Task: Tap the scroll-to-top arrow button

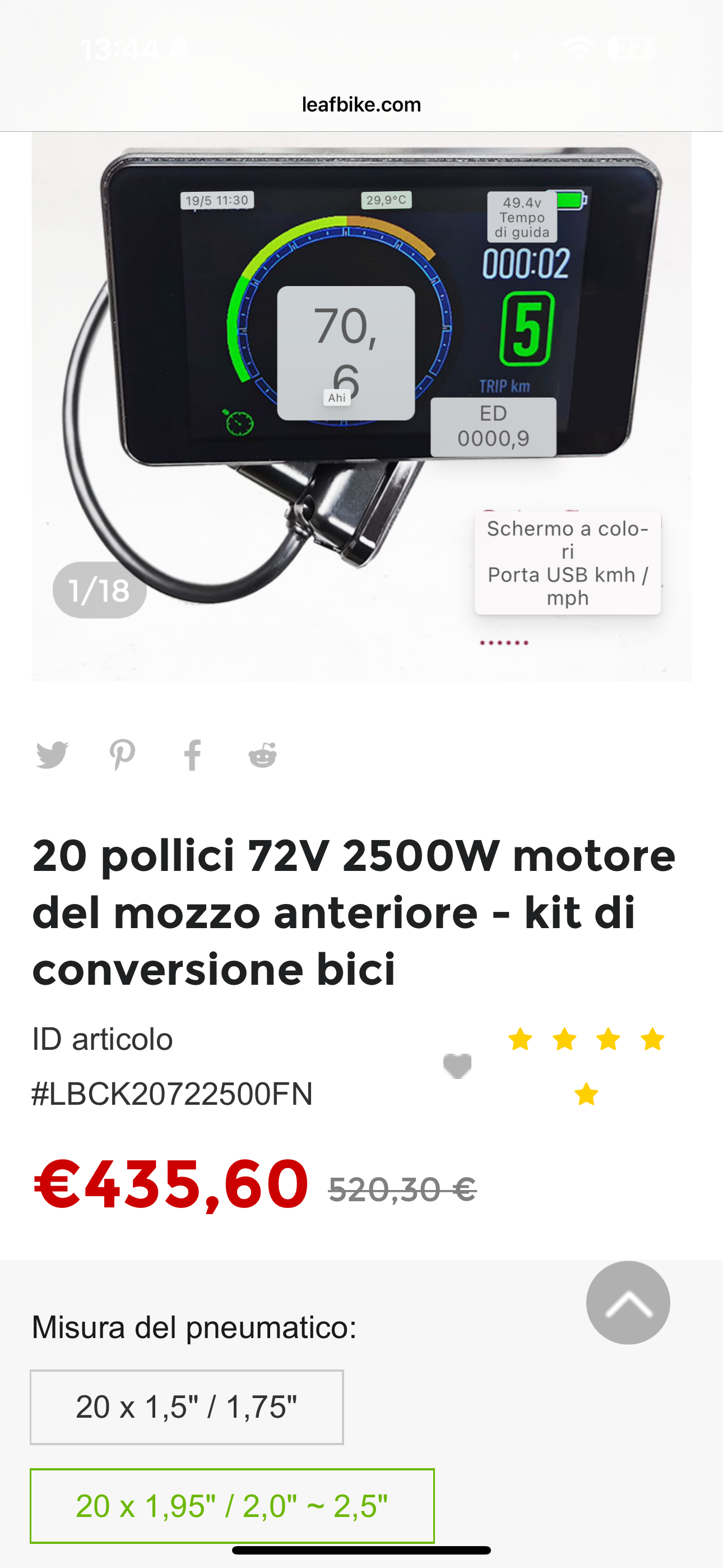Action: (x=628, y=1302)
